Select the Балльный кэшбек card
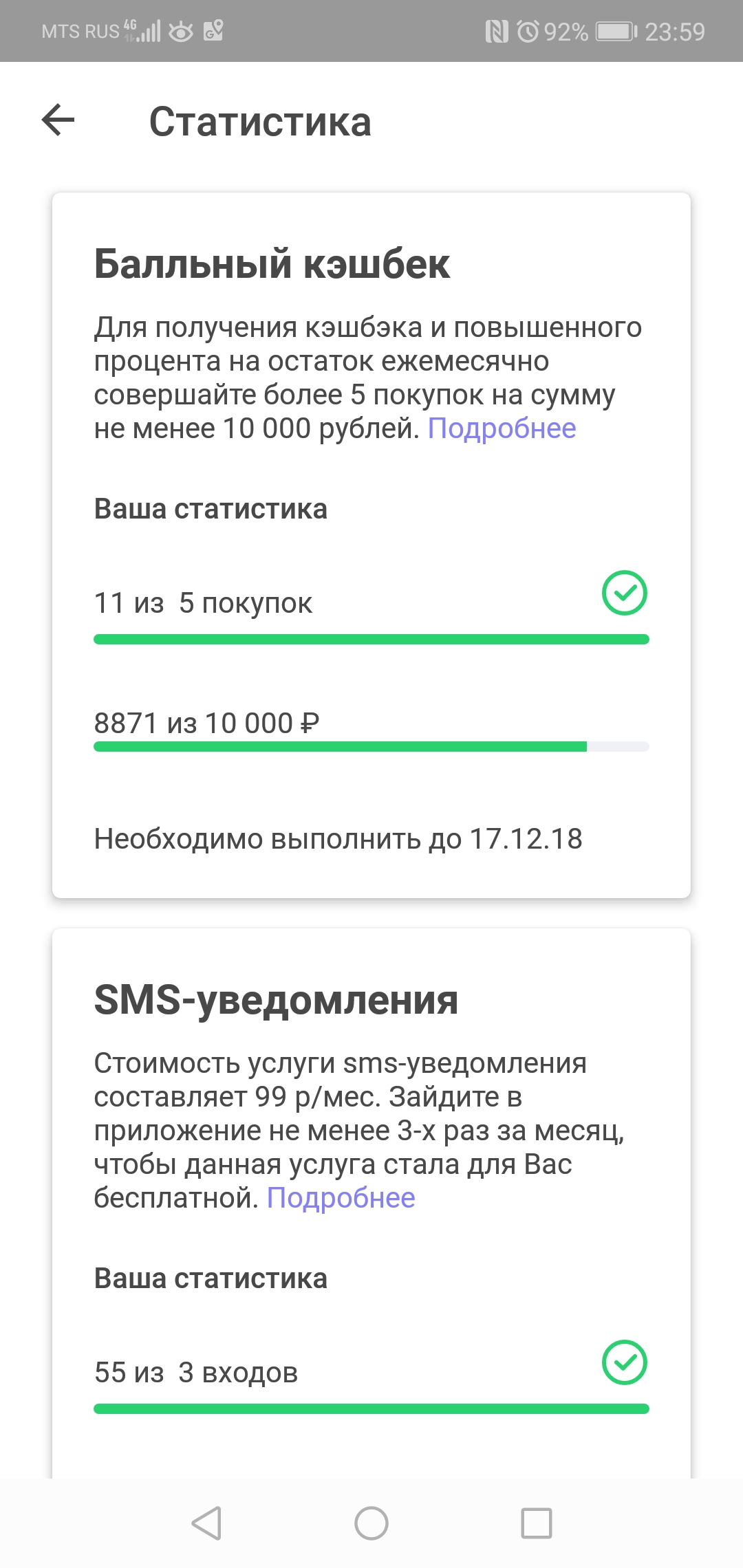Viewport: 743px width, 1568px height. [371, 543]
